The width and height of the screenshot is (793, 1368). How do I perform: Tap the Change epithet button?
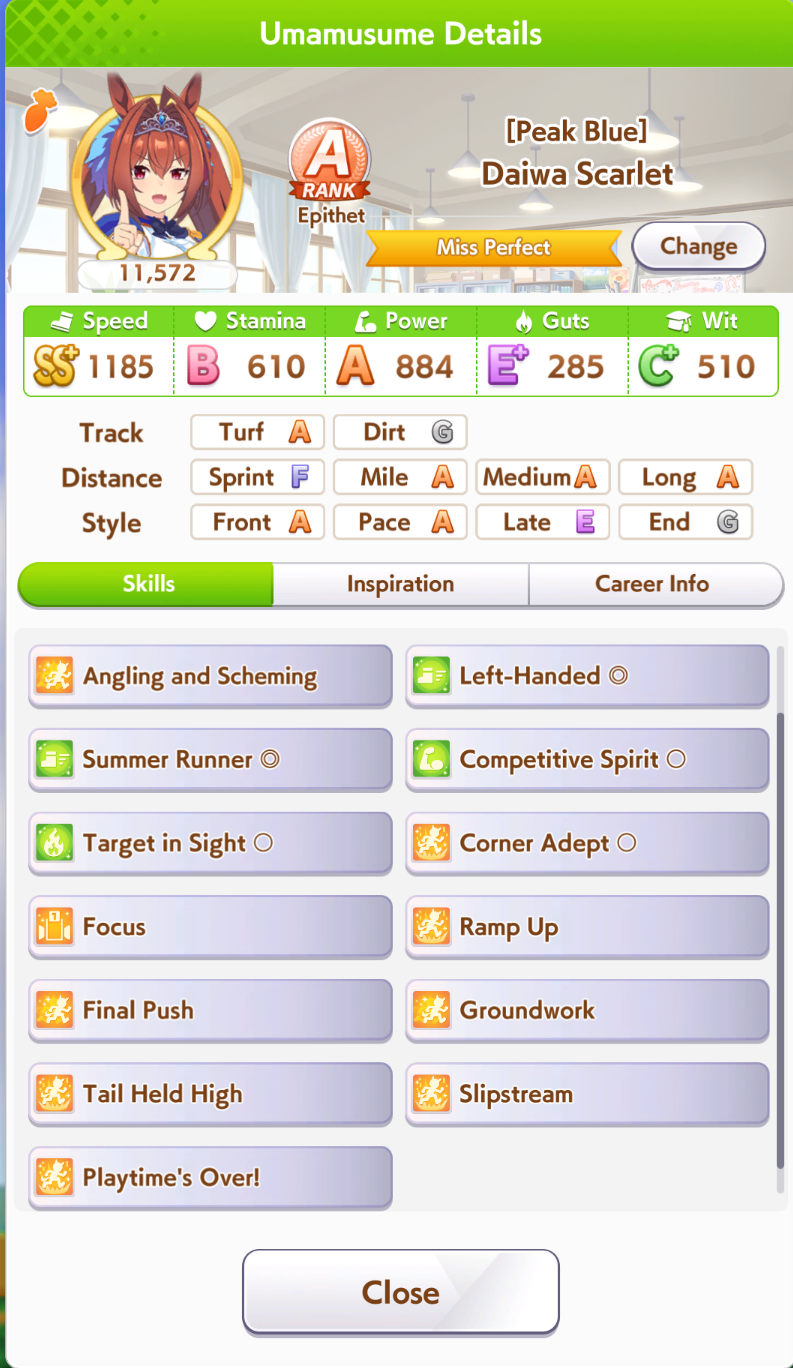(x=698, y=246)
